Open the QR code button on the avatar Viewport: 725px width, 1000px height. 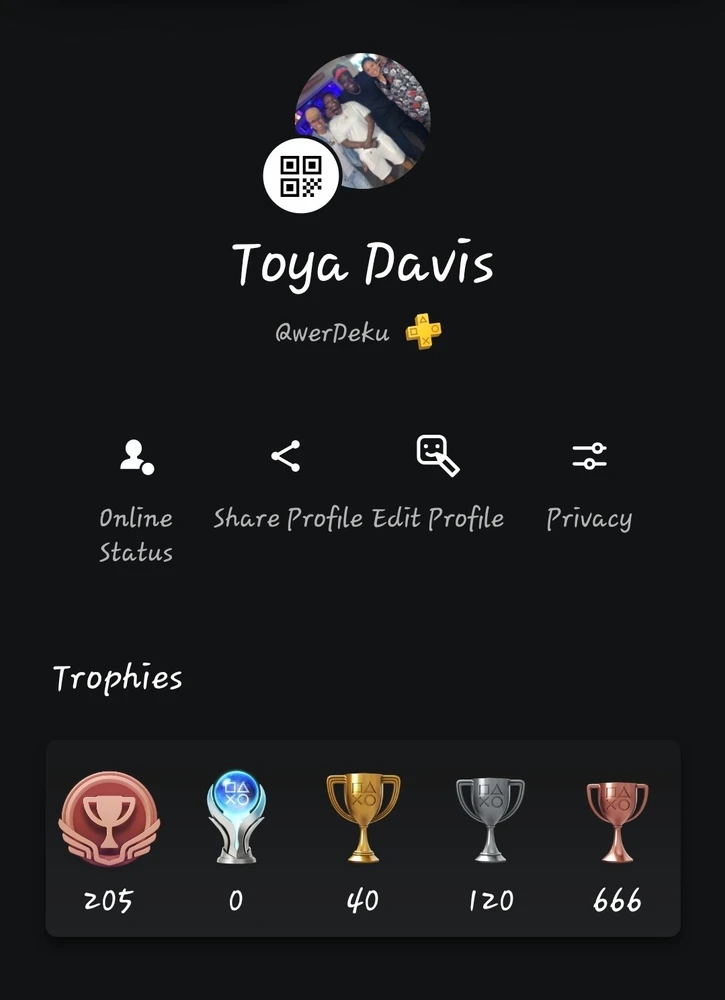click(301, 175)
